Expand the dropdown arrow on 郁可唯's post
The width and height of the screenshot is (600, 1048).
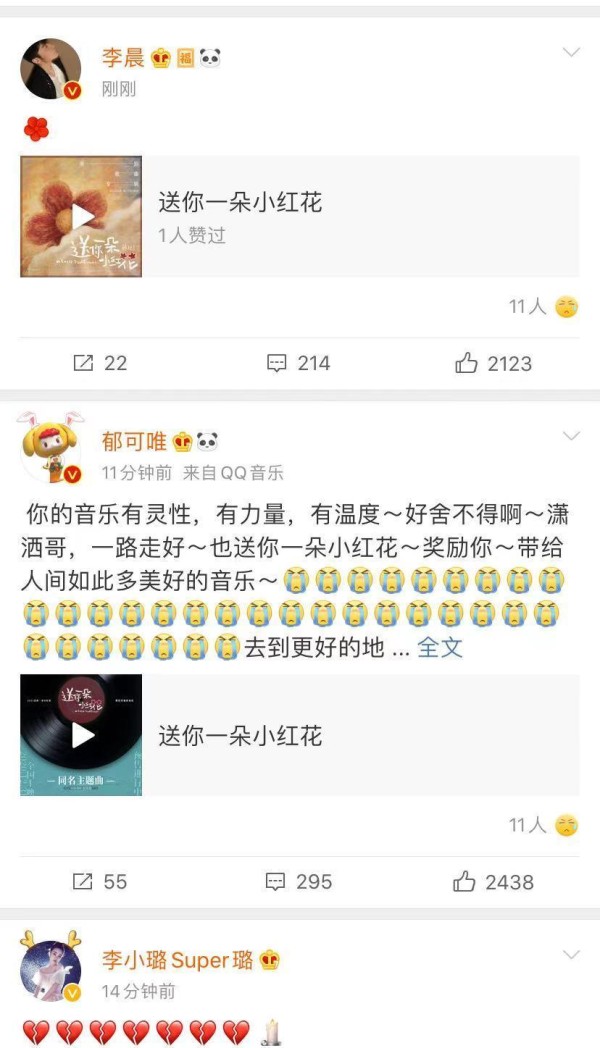click(x=571, y=436)
